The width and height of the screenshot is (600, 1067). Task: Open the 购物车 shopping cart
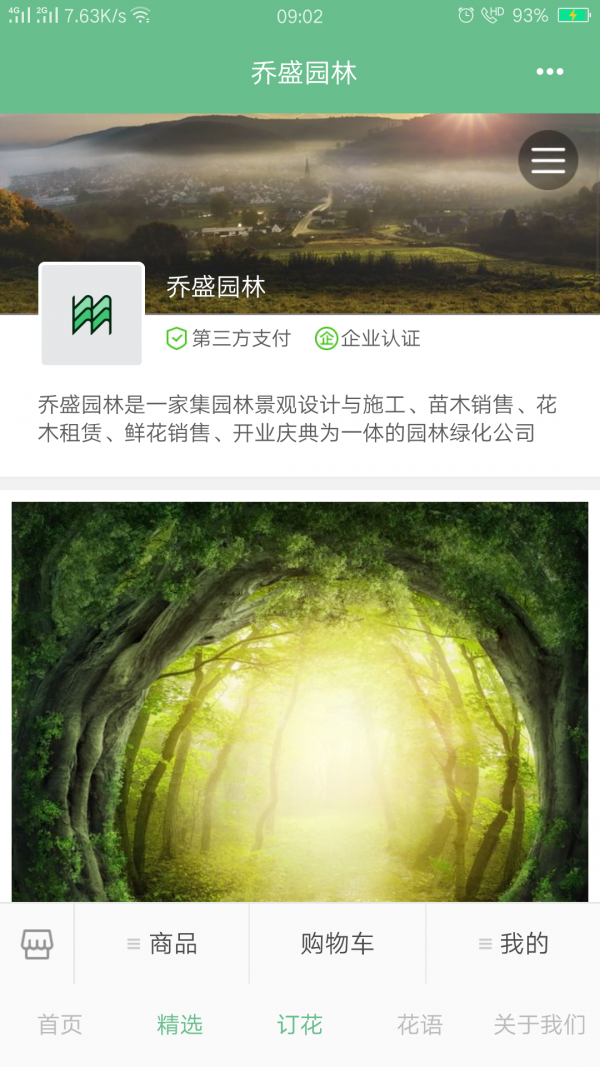(x=337, y=943)
